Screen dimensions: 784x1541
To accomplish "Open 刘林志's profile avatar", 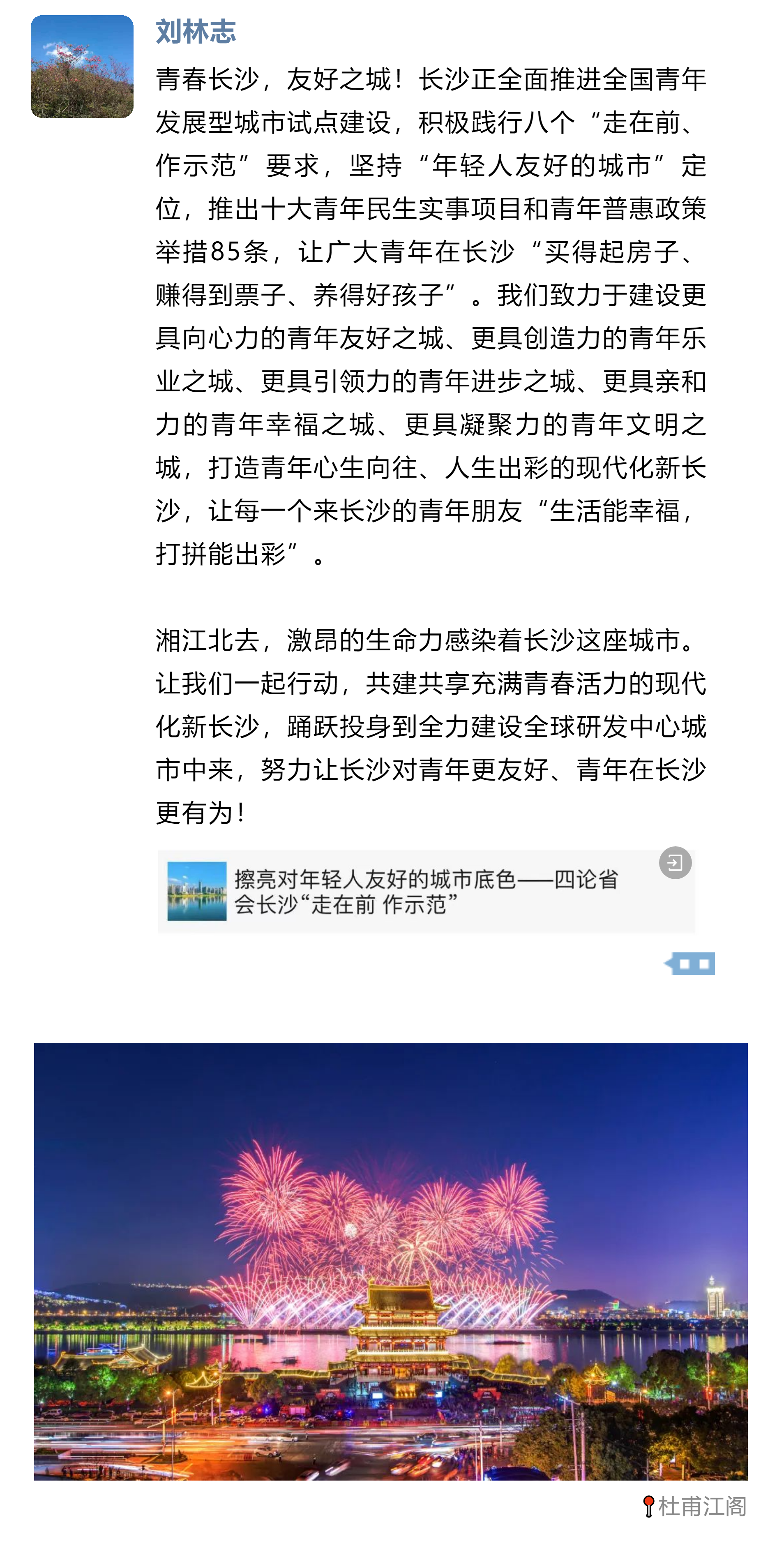I will [x=82, y=67].
